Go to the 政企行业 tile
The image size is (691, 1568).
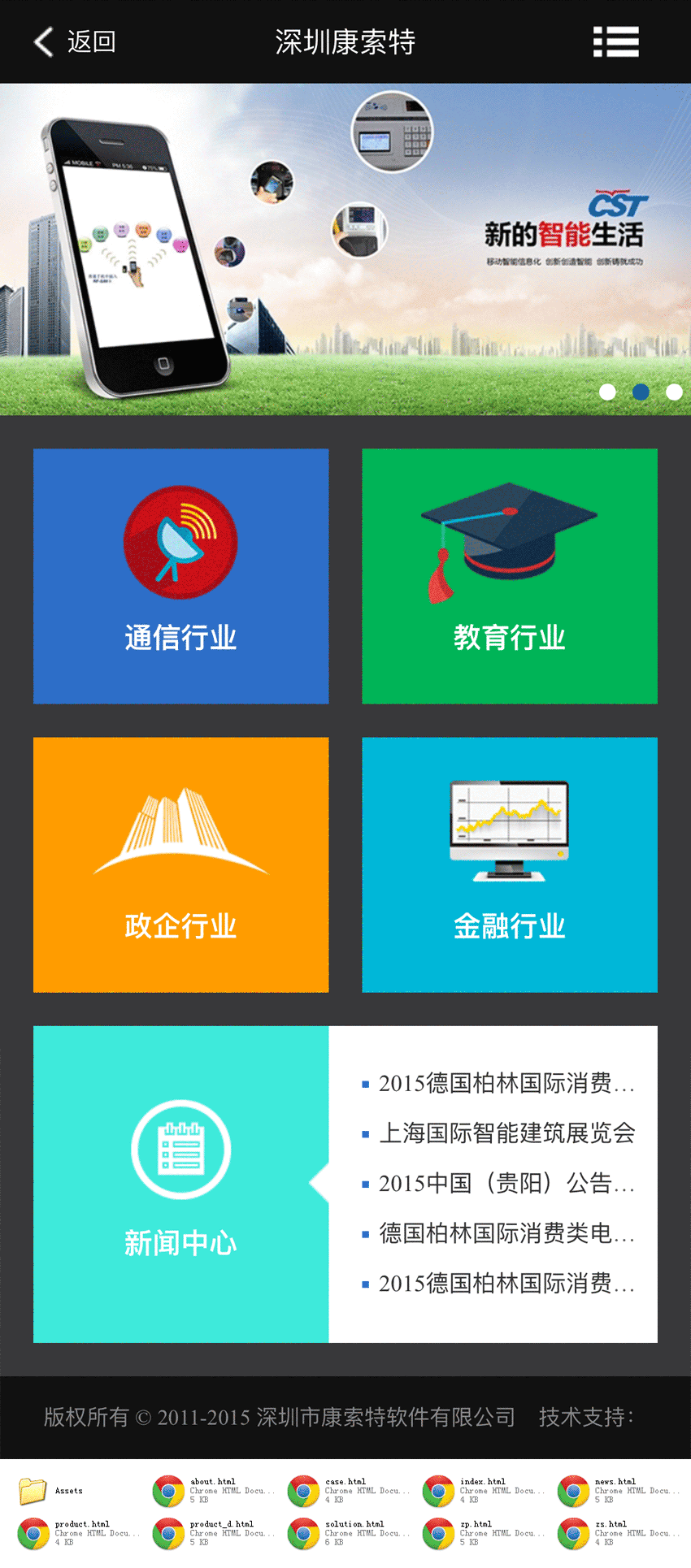[x=180, y=864]
